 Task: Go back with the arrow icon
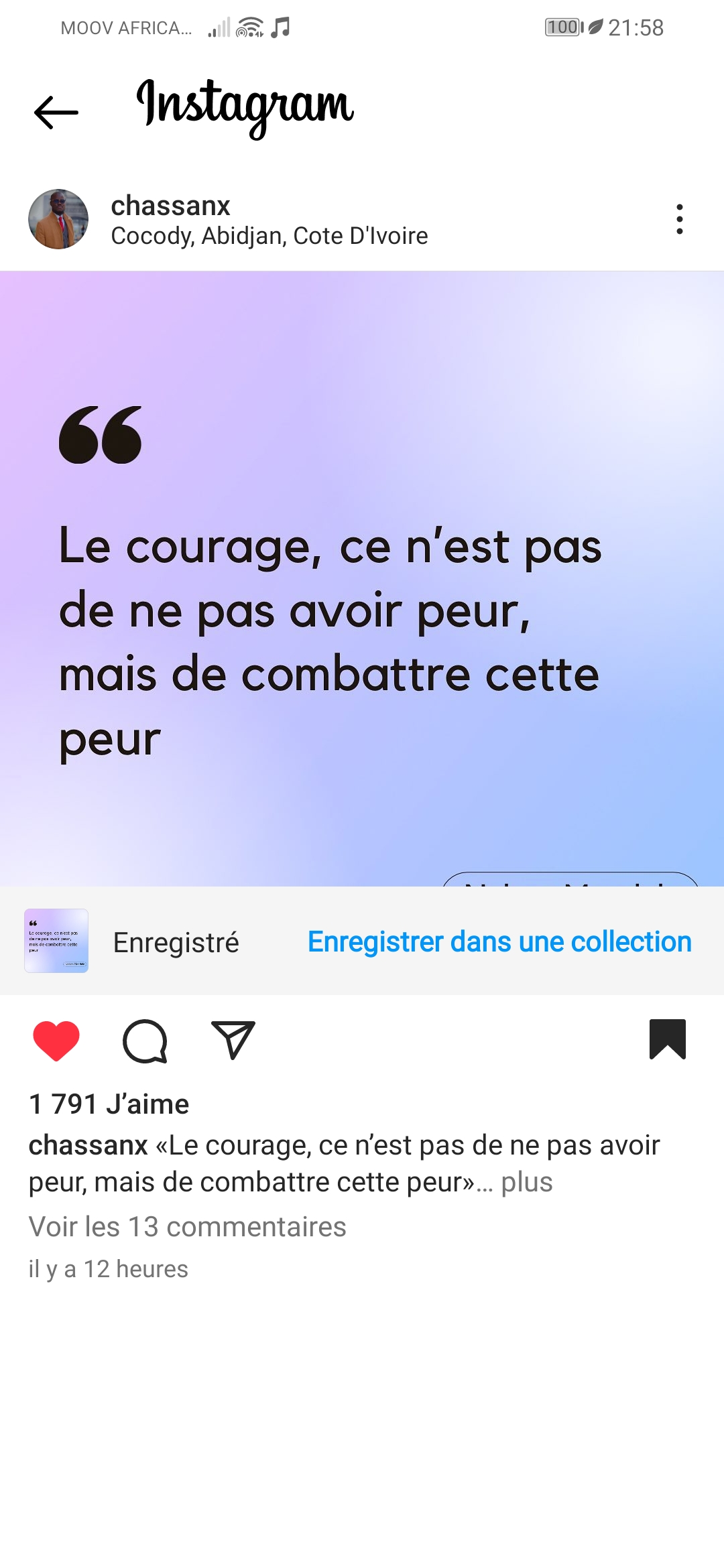tap(56, 112)
